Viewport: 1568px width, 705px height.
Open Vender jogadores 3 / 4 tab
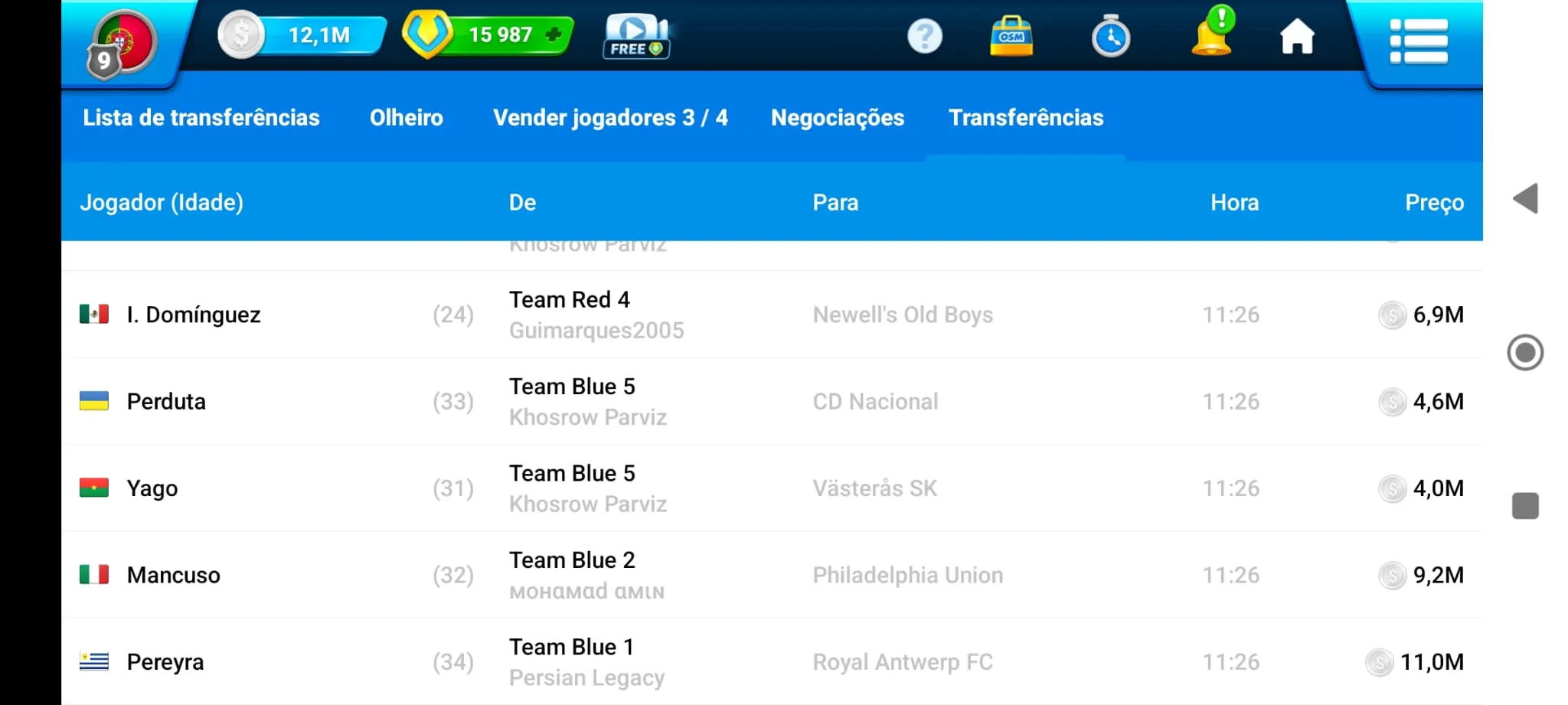click(x=610, y=117)
